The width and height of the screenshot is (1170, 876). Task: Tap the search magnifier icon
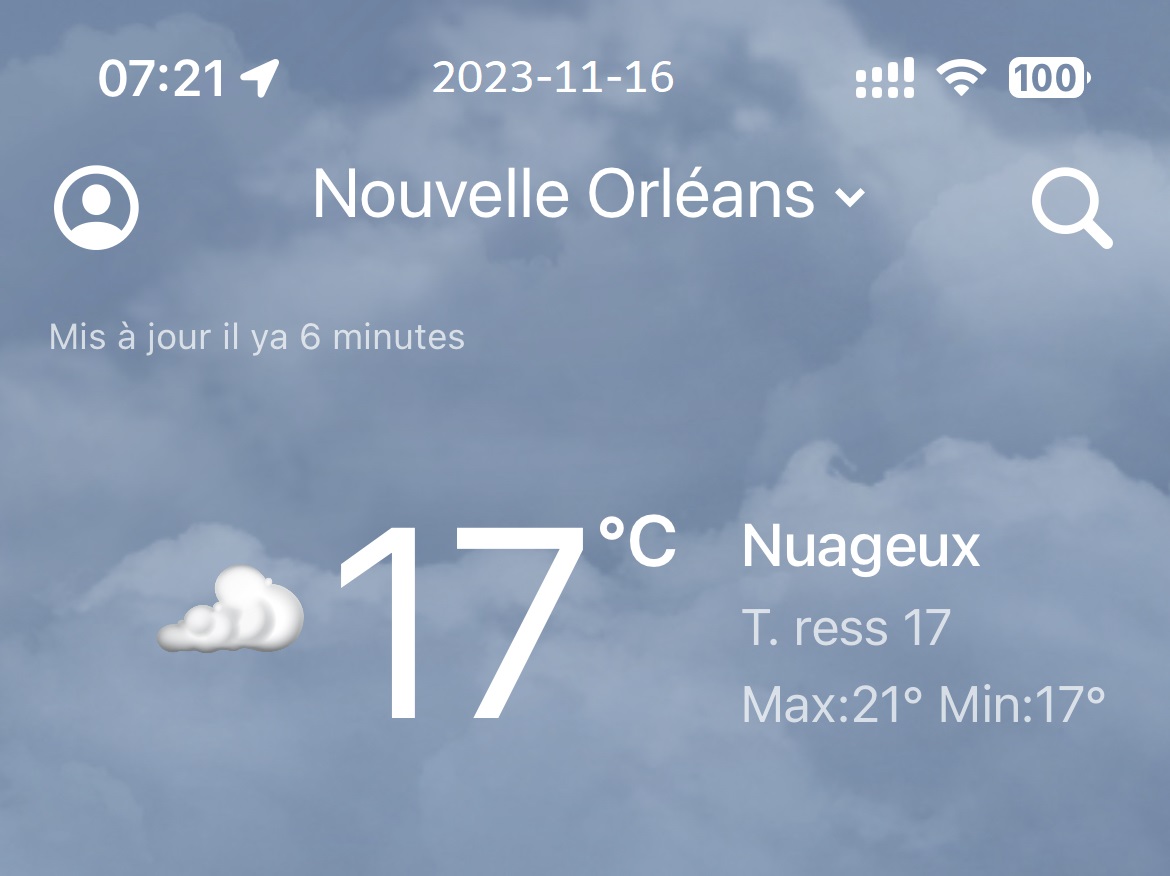coord(1070,209)
